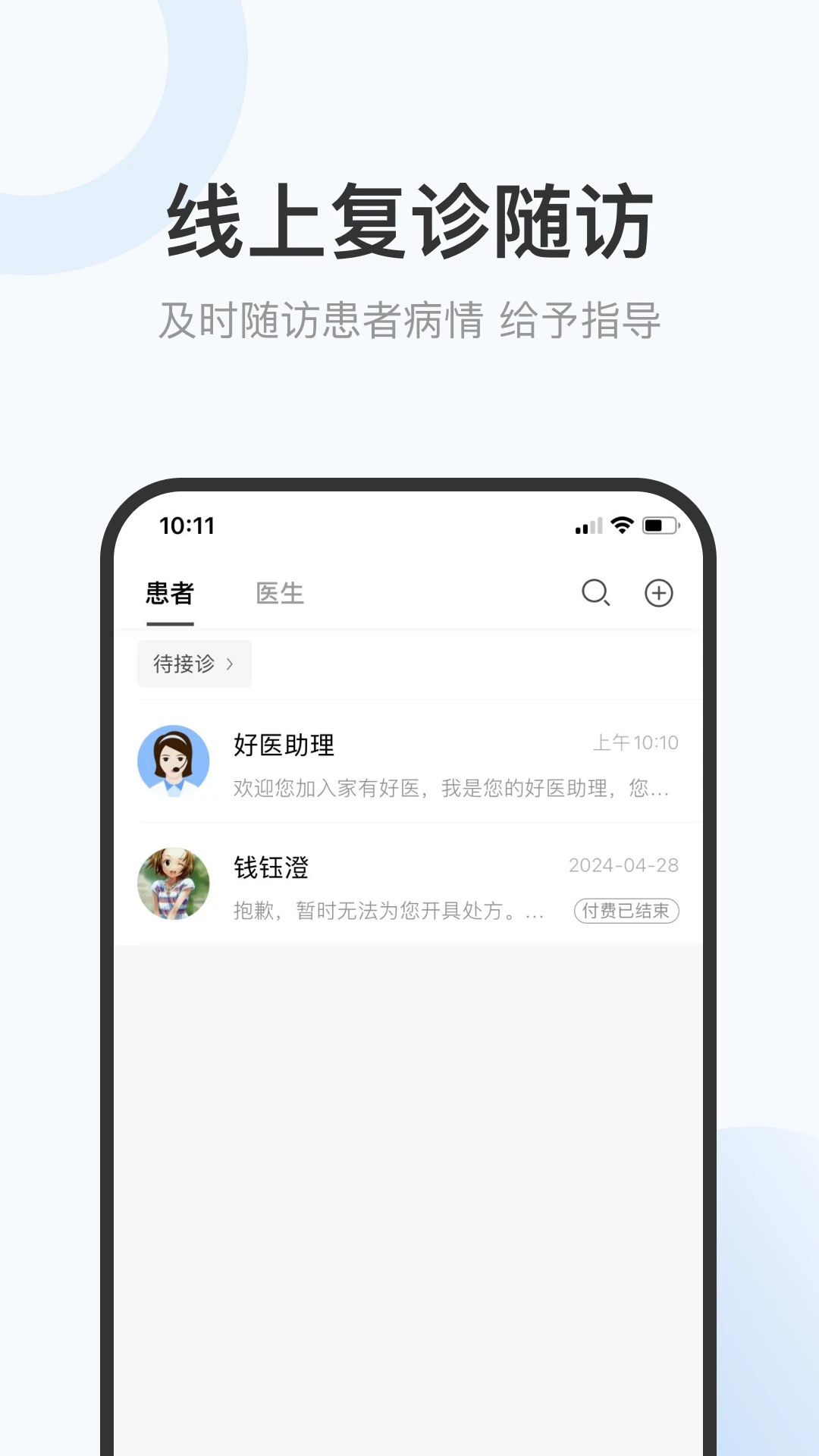Switch to the 医生 tab

(280, 594)
